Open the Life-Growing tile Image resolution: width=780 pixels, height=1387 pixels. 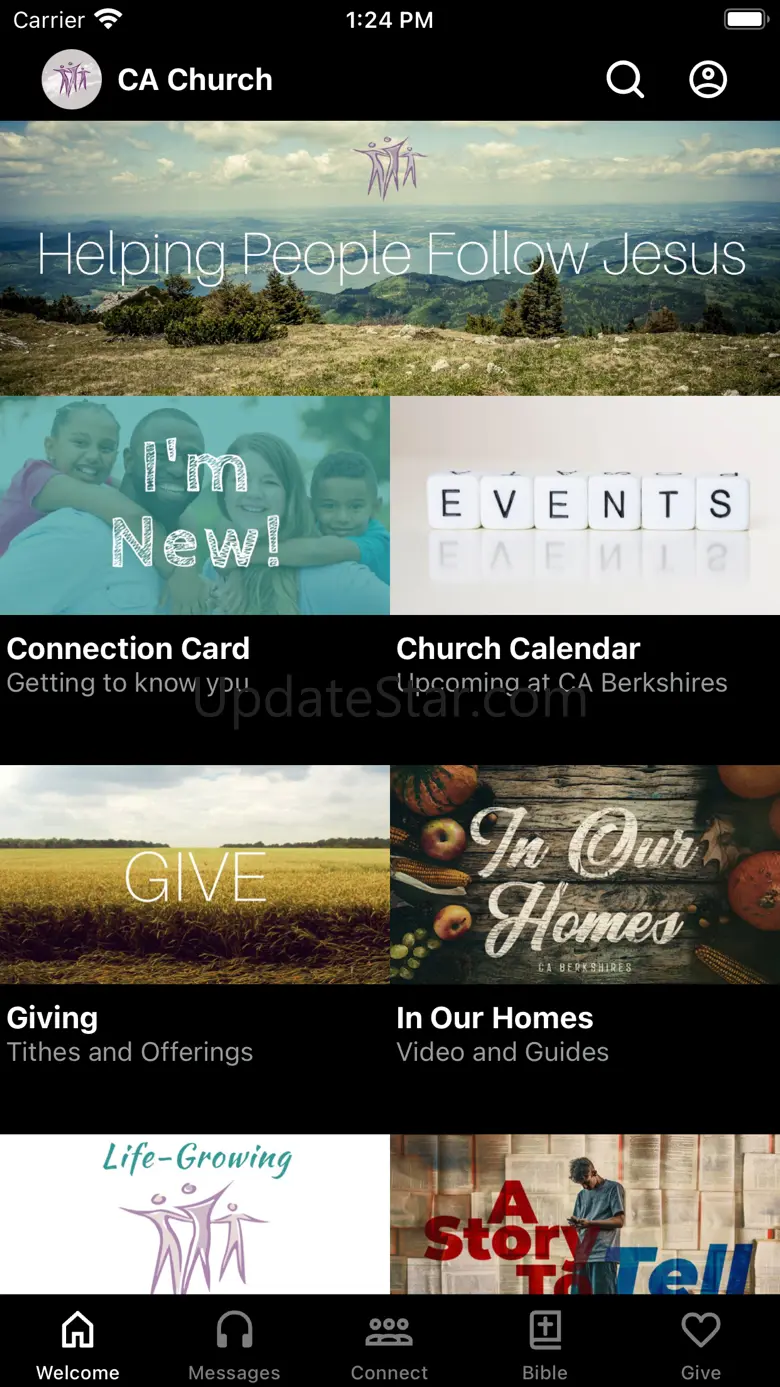pos(195,1214)
